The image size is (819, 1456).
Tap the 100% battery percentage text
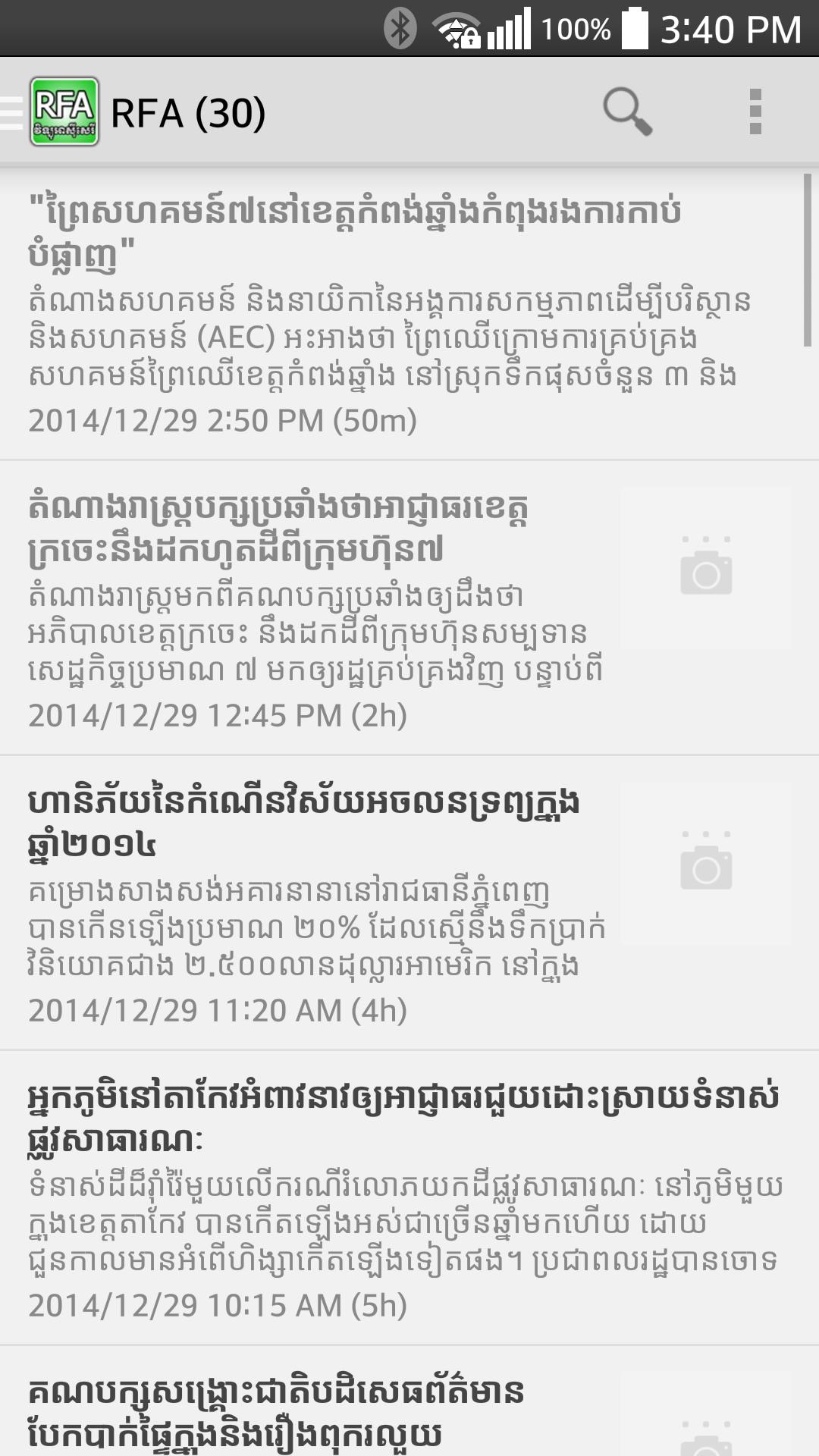[576, 29]
